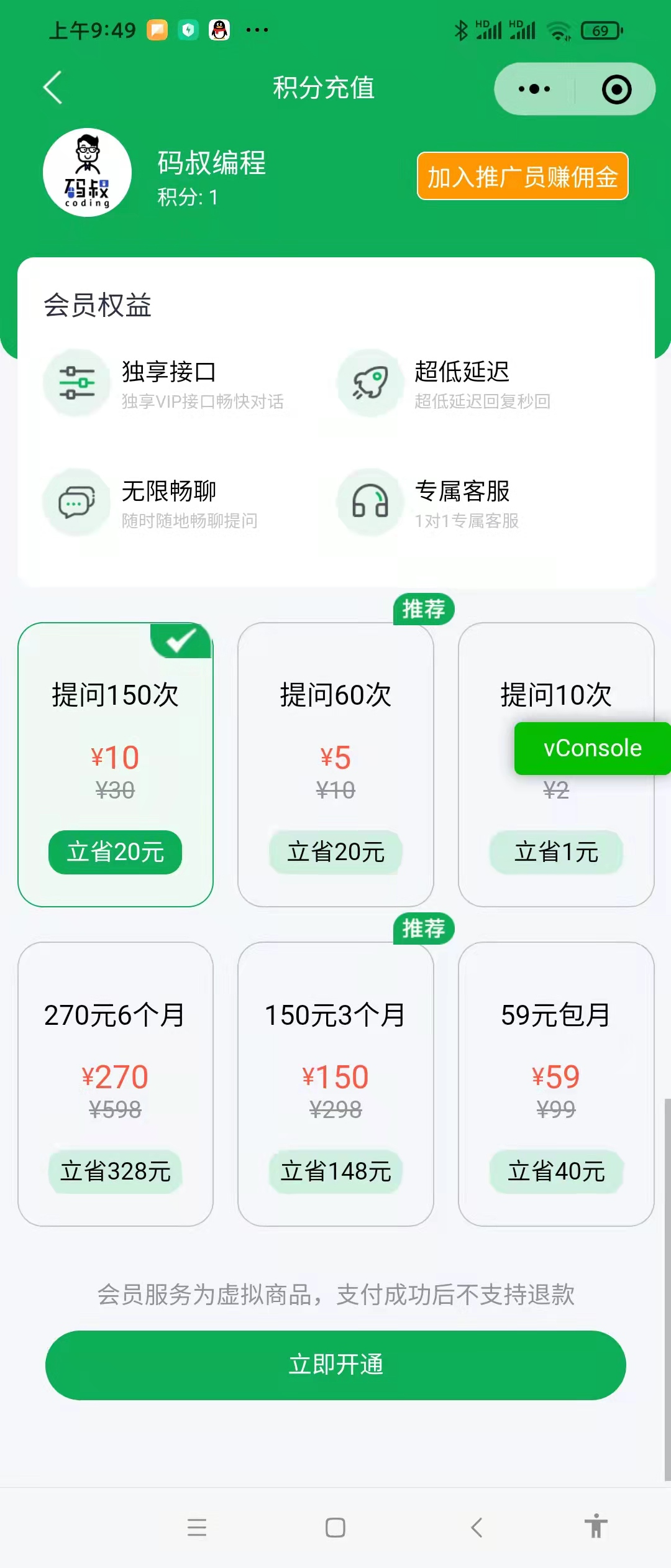Viewport: 671px width, 1568px height.
Task: Open the vConsole debug panel
Action: [592, 748]
